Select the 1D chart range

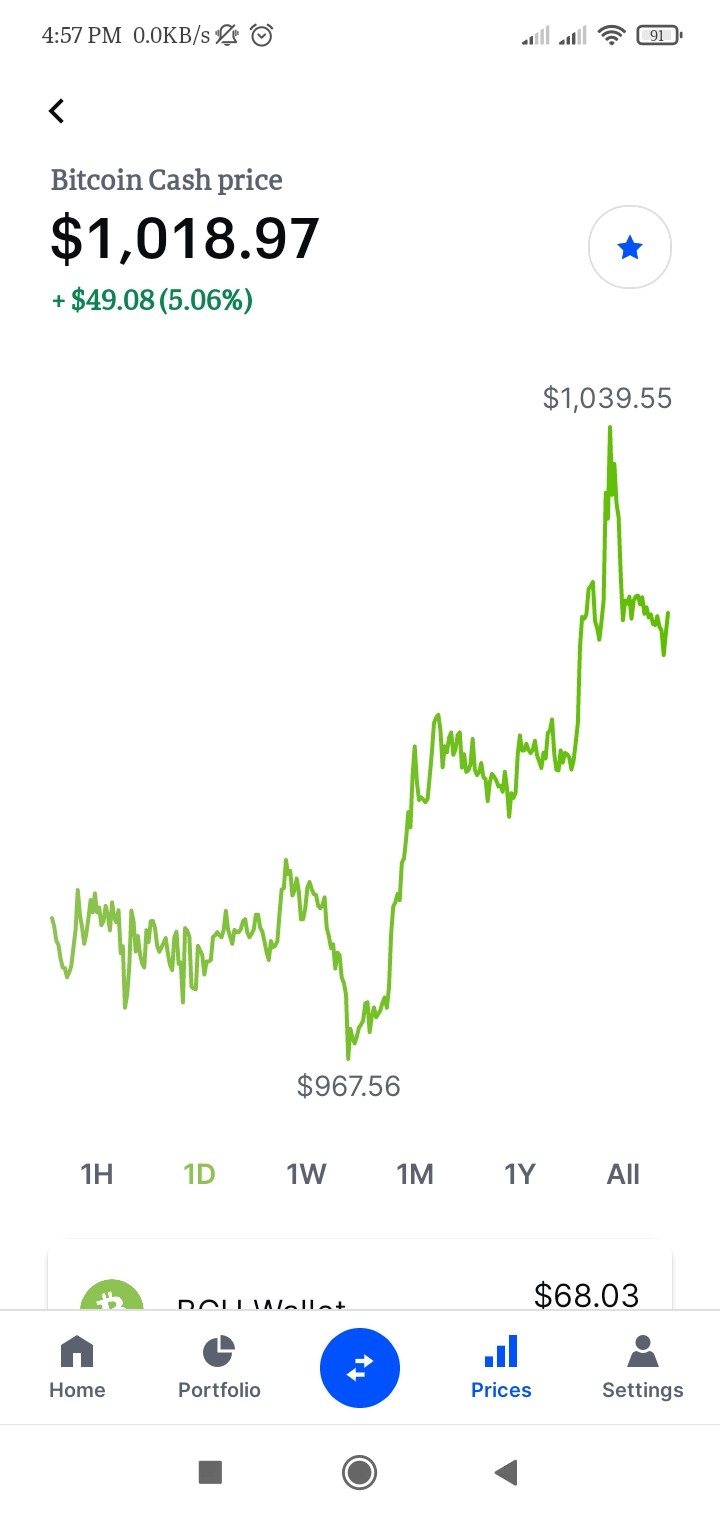click(200, 1174)
